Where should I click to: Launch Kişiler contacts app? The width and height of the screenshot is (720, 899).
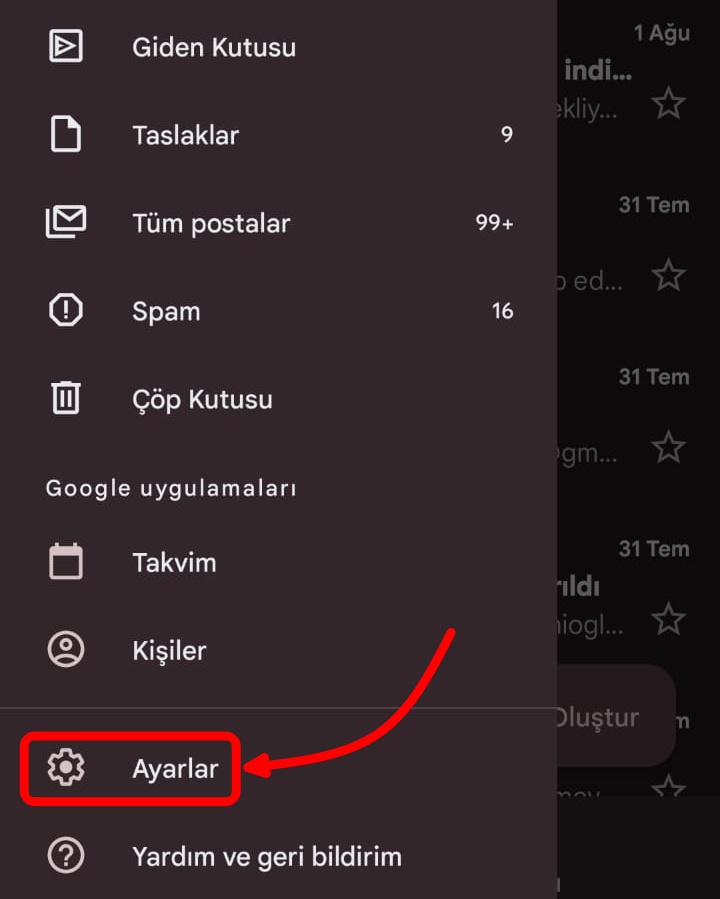tap(169, 650)
